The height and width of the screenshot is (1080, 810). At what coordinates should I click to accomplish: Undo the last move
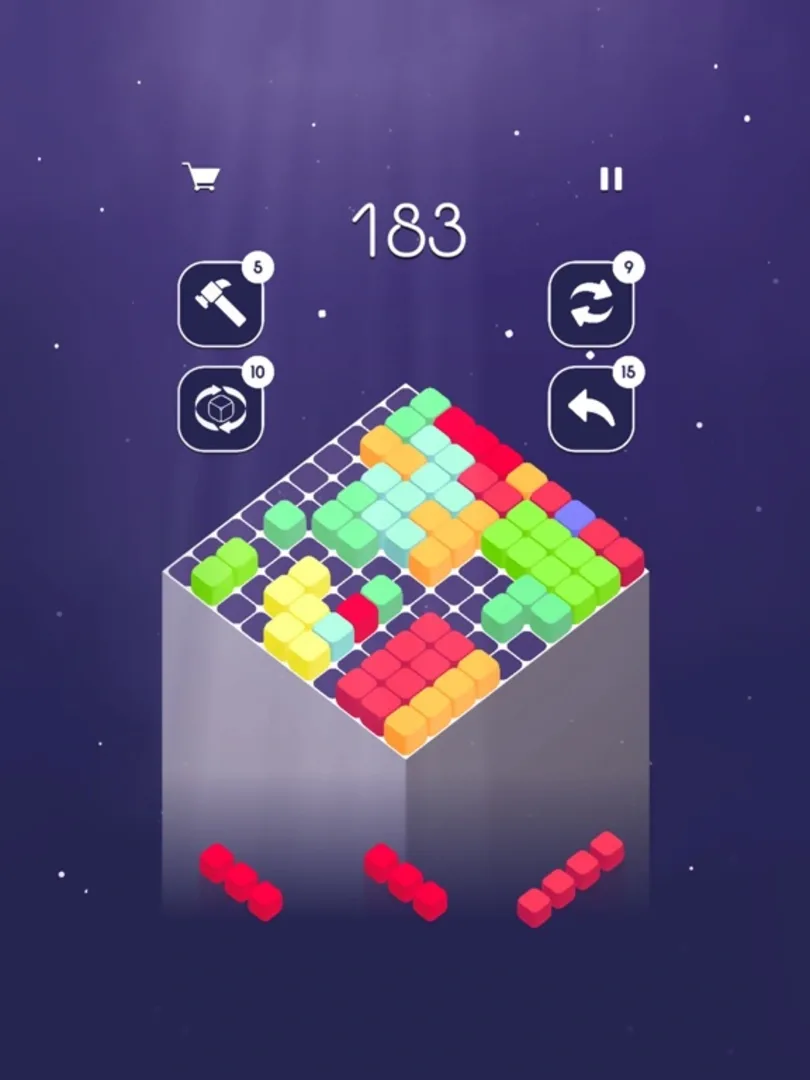coord(590,408)
